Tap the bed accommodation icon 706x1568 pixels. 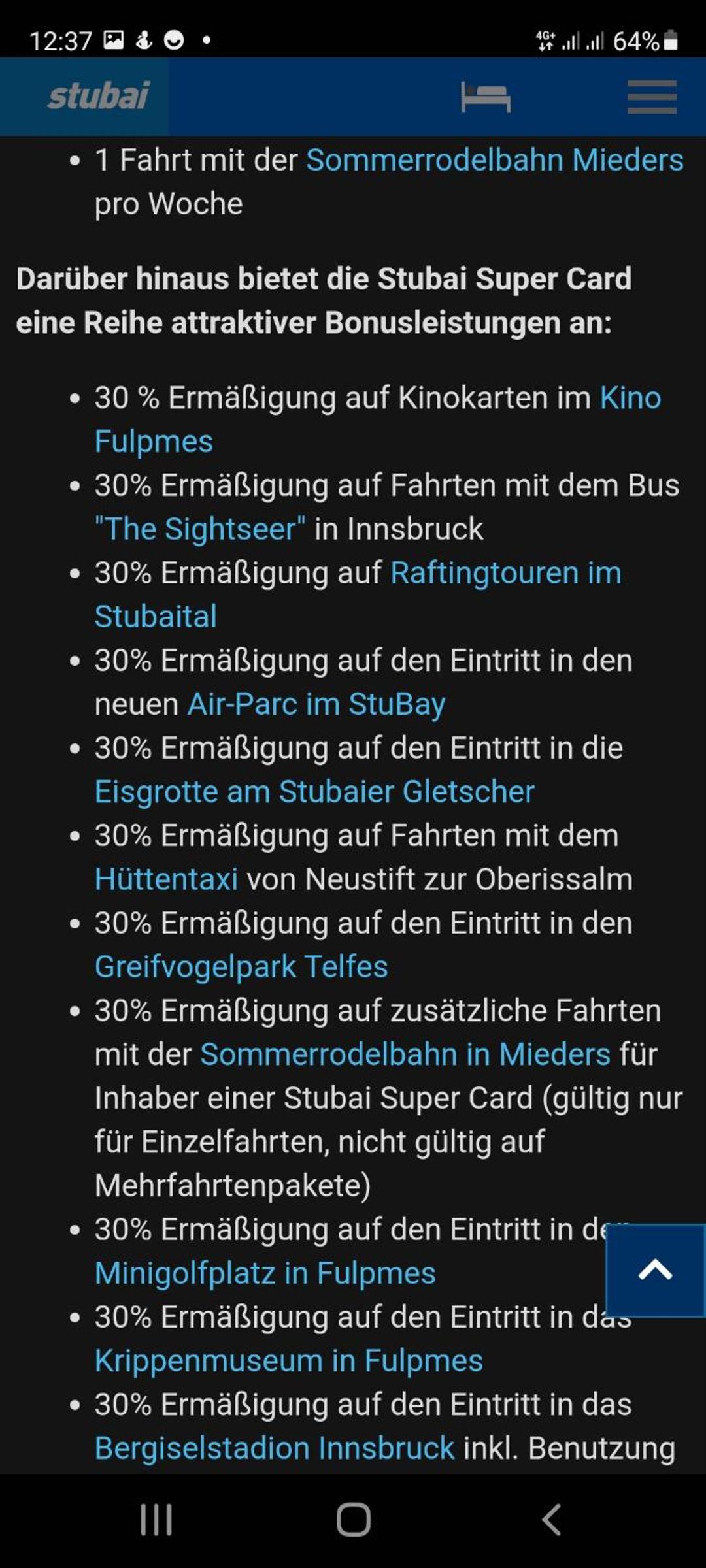[485, 97]
